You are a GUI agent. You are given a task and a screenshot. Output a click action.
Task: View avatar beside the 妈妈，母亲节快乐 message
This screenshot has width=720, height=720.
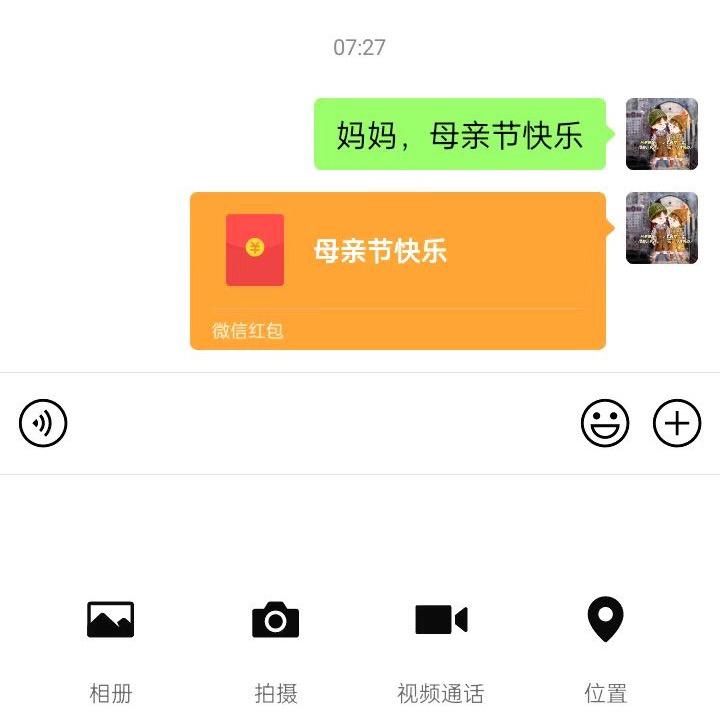[x=661, y=134]
